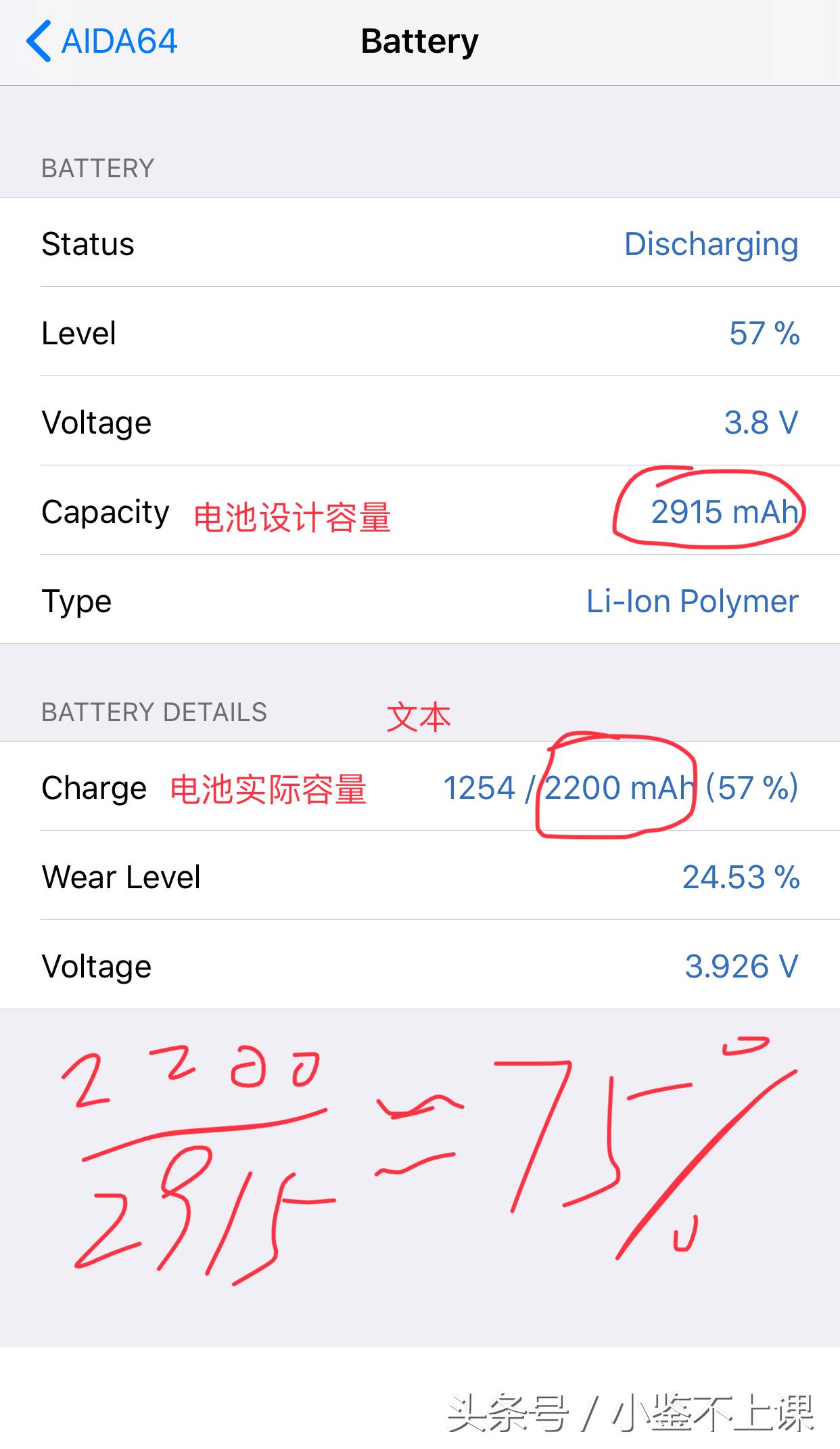Image resolution: width=840 pixels, height=1449 pixels.
Task: Go back to the AIDA64 main screen
Action: pos(101,41)
